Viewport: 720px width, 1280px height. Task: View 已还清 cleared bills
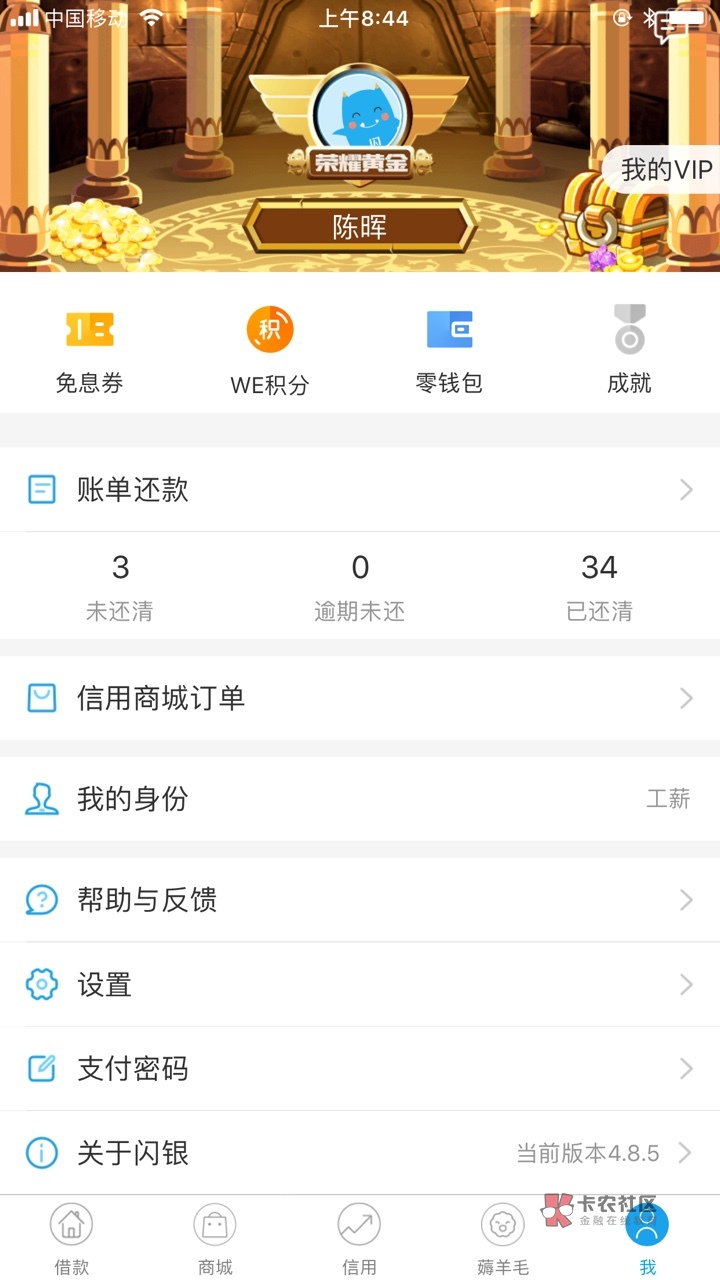599,587
